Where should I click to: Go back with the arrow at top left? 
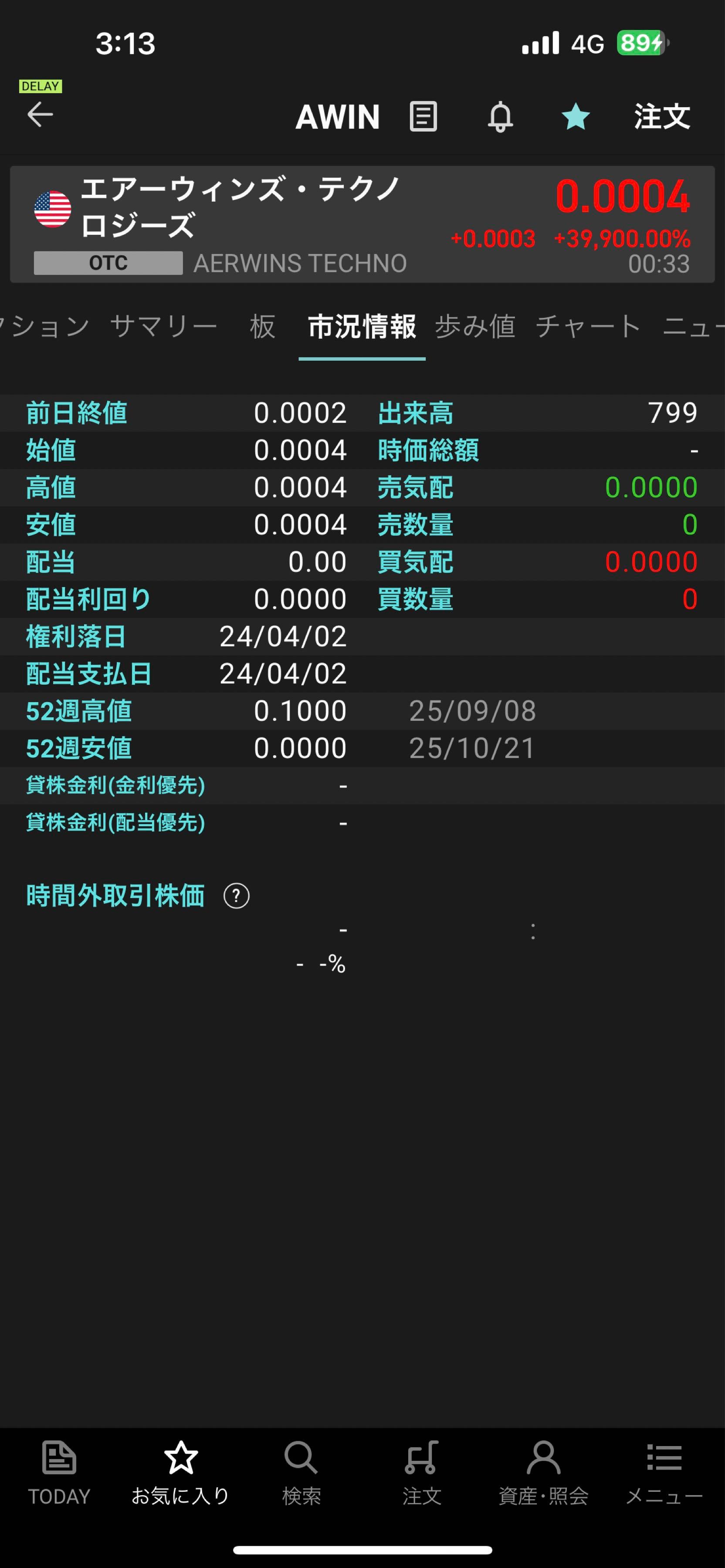40,115
